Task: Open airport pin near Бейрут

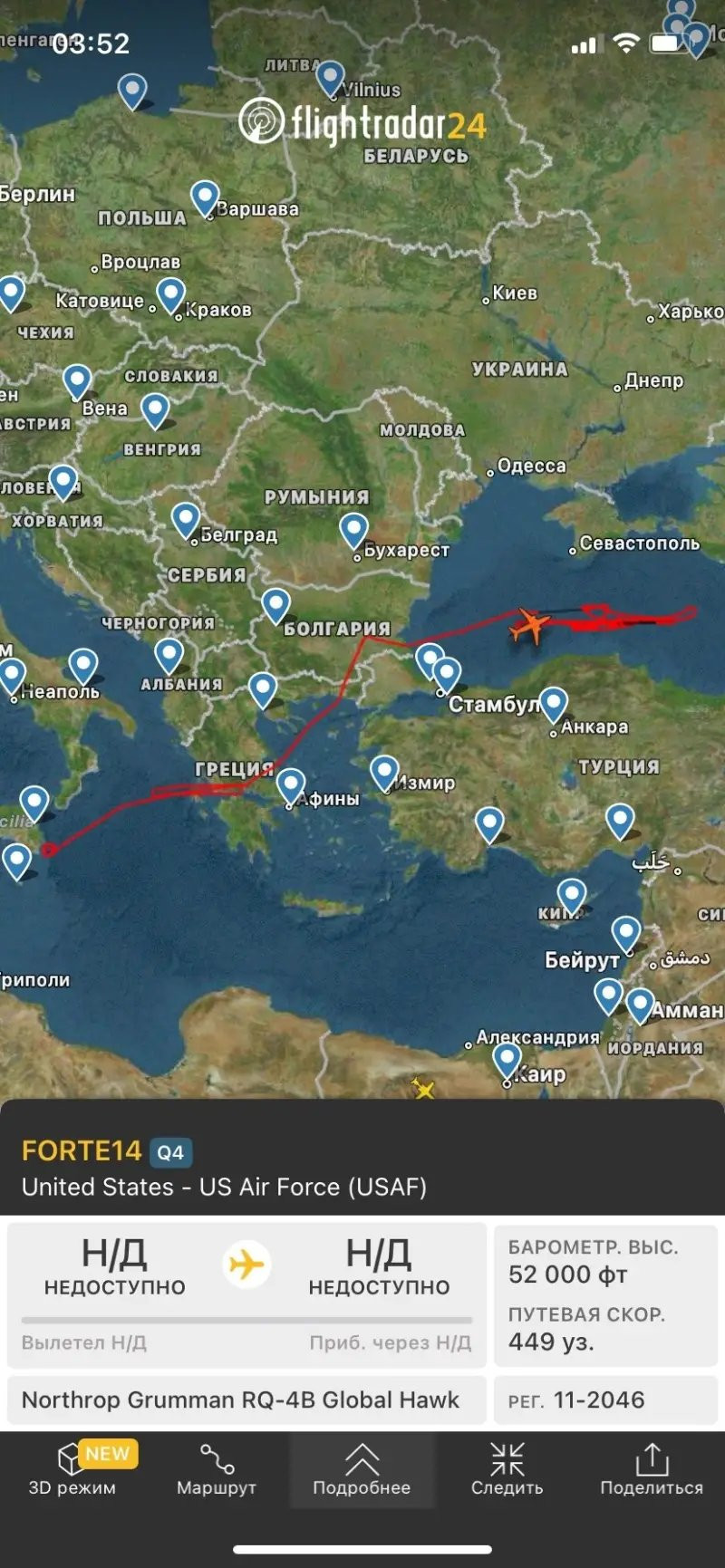Action: tap(625, 932)
